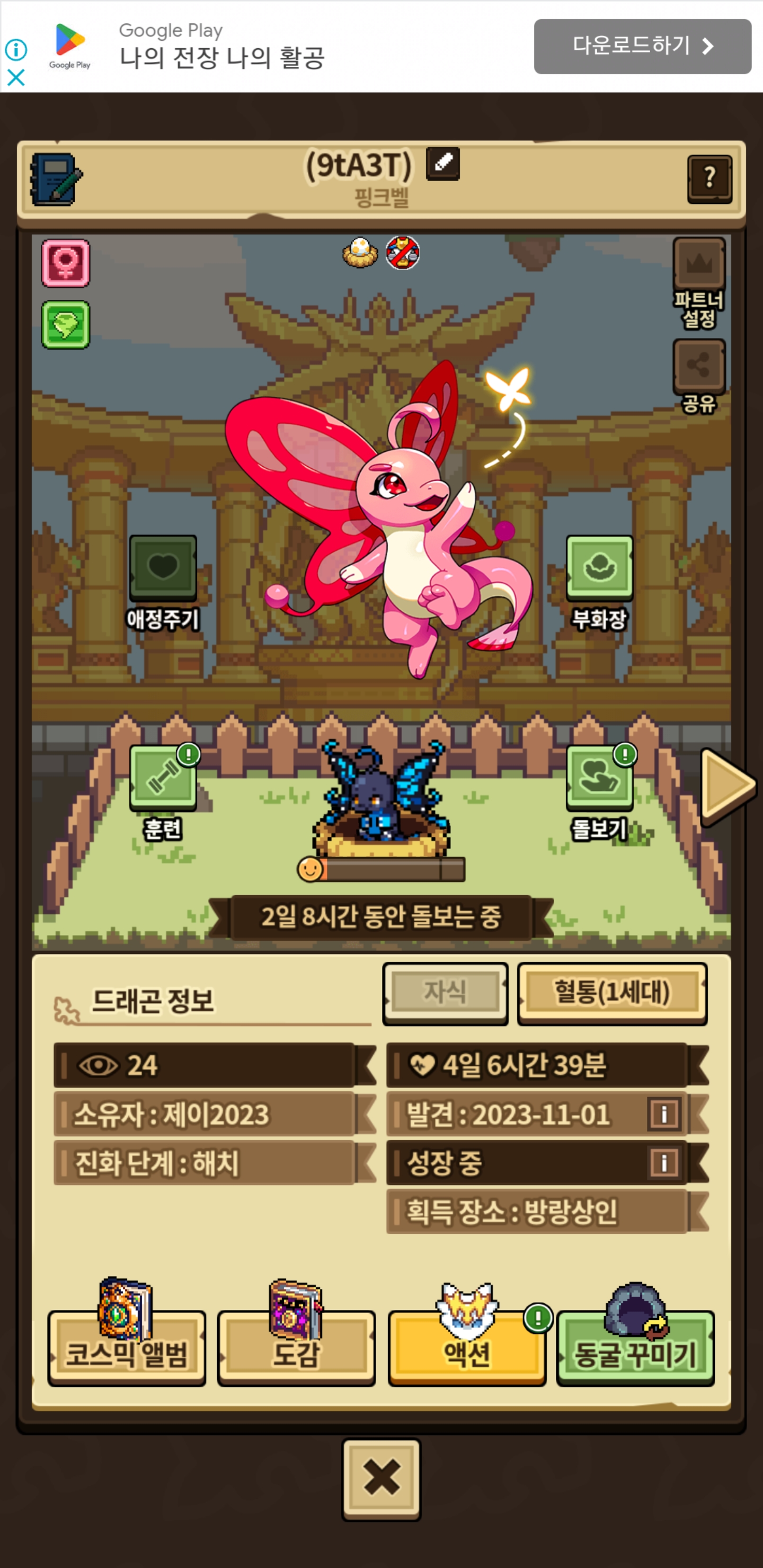Open 돌보기 care button
This screenshot has height=1568, width=763.
599,777
